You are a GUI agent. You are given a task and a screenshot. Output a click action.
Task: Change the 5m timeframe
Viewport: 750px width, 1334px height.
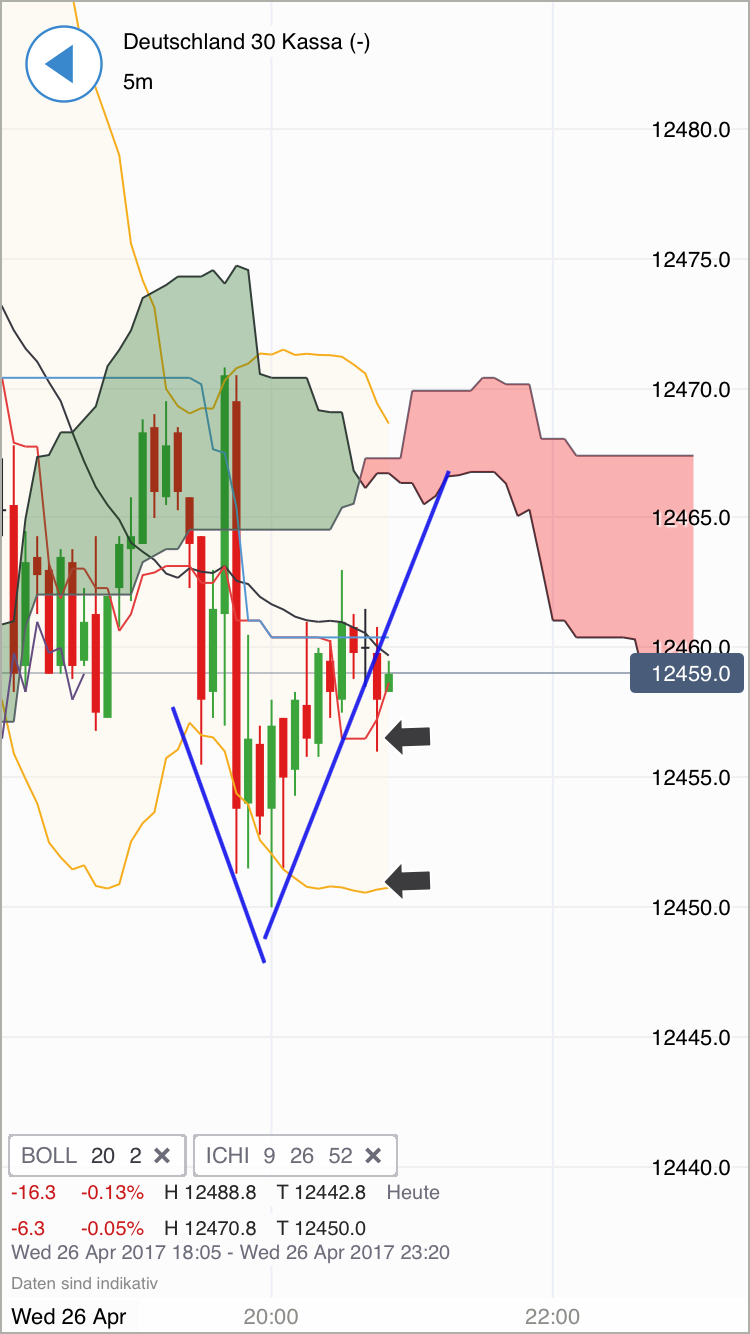coord(138,82)
